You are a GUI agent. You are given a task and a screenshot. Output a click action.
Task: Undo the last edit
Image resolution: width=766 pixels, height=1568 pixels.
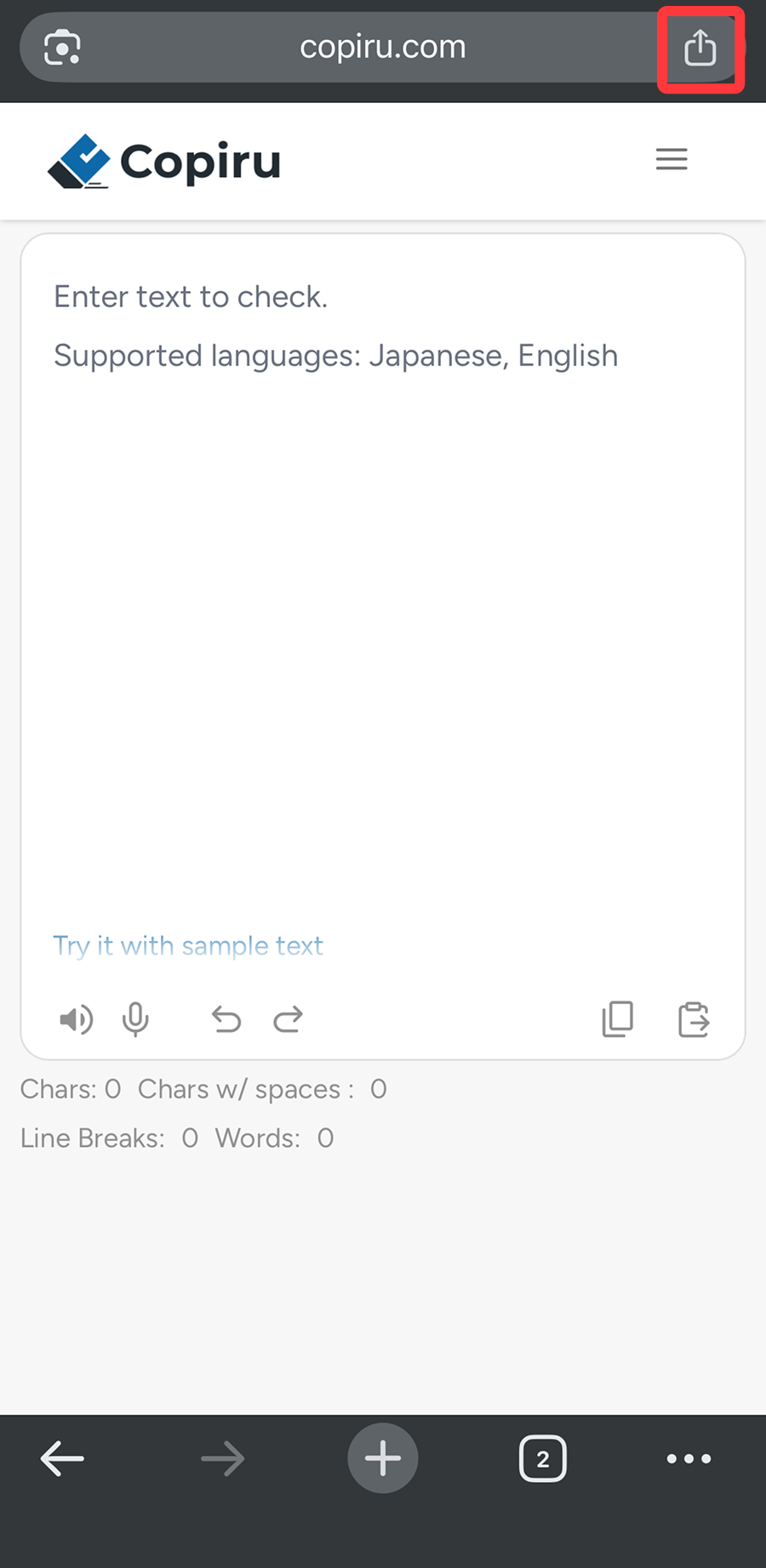coord(226,1018)
